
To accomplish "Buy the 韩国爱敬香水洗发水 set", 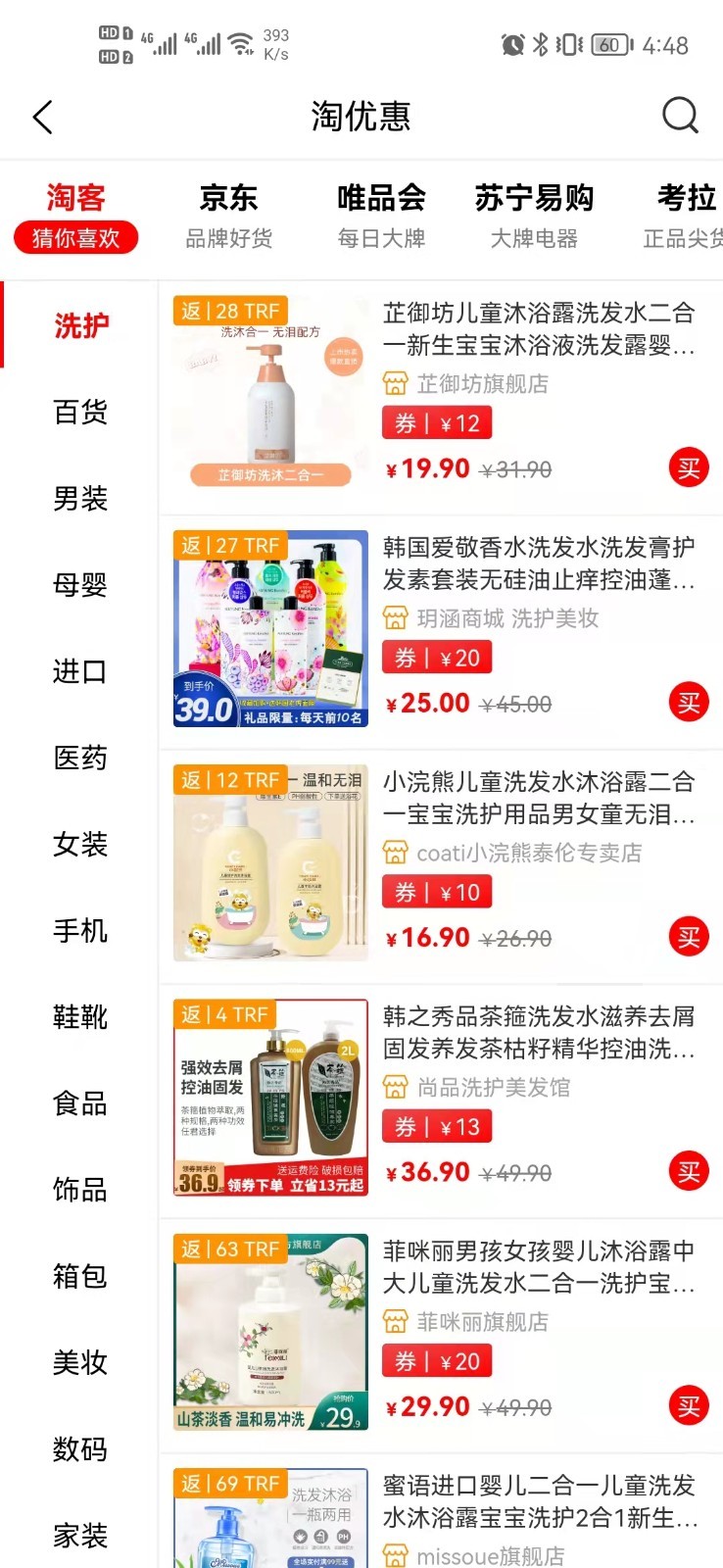I will click(689, 703).
